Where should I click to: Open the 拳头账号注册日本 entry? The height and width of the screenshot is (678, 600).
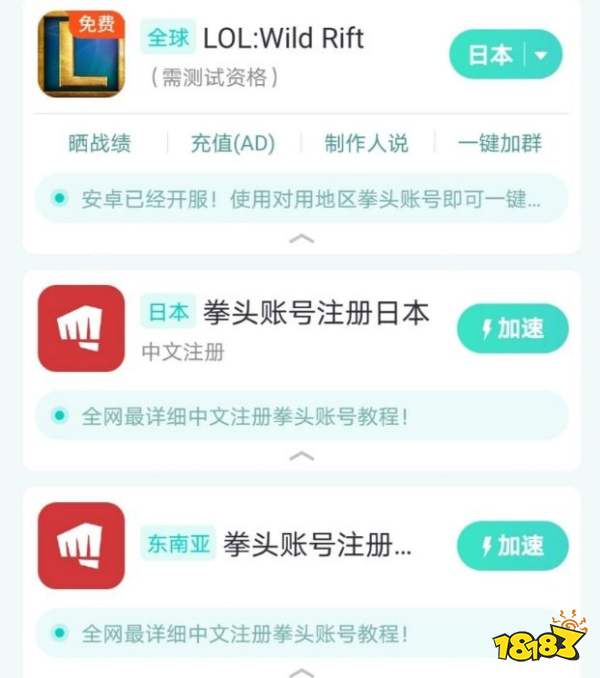click(x=316, y=313)
